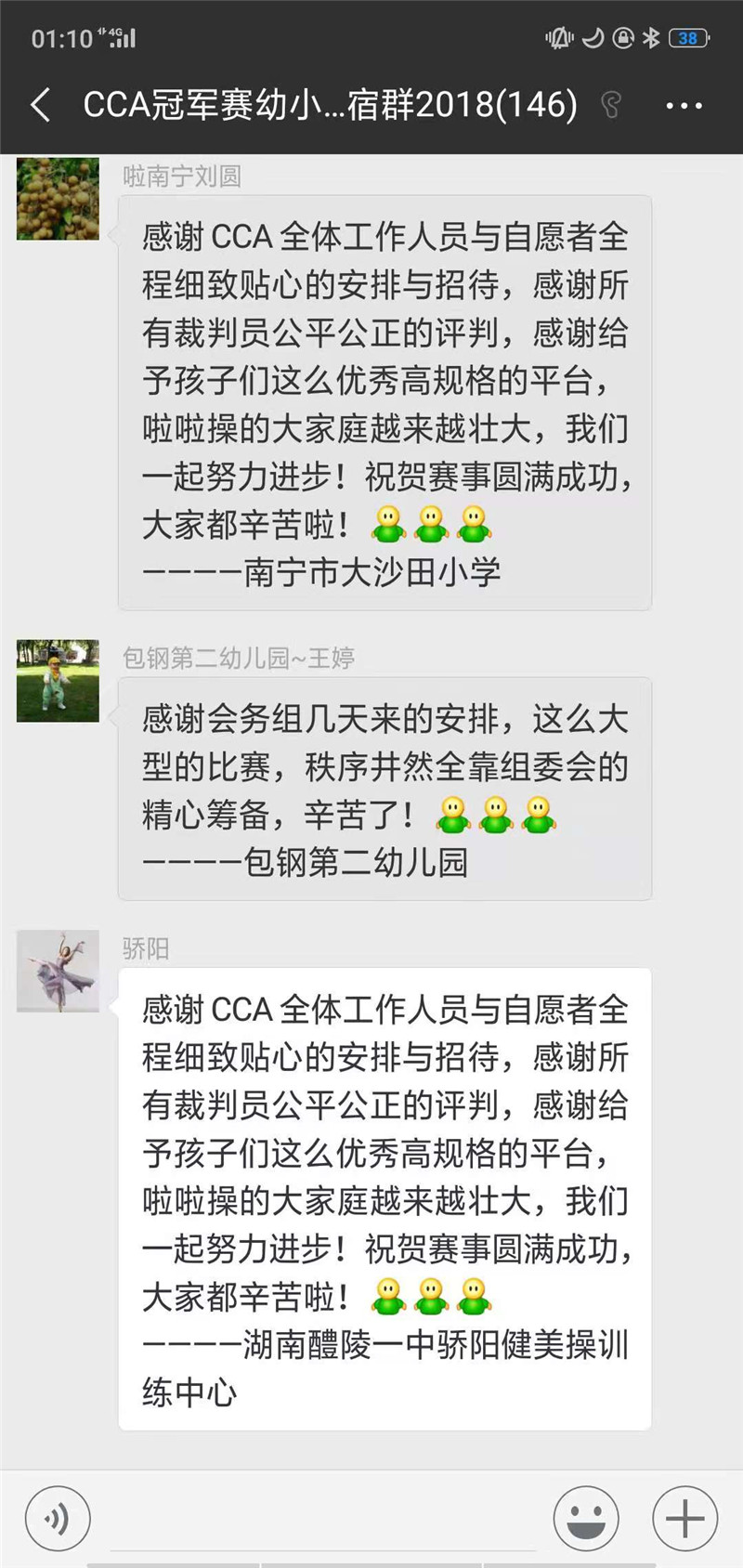Screen dimensions: 743x1568
Task: Open the emoji sticker panel
Action: point(586,1519)
